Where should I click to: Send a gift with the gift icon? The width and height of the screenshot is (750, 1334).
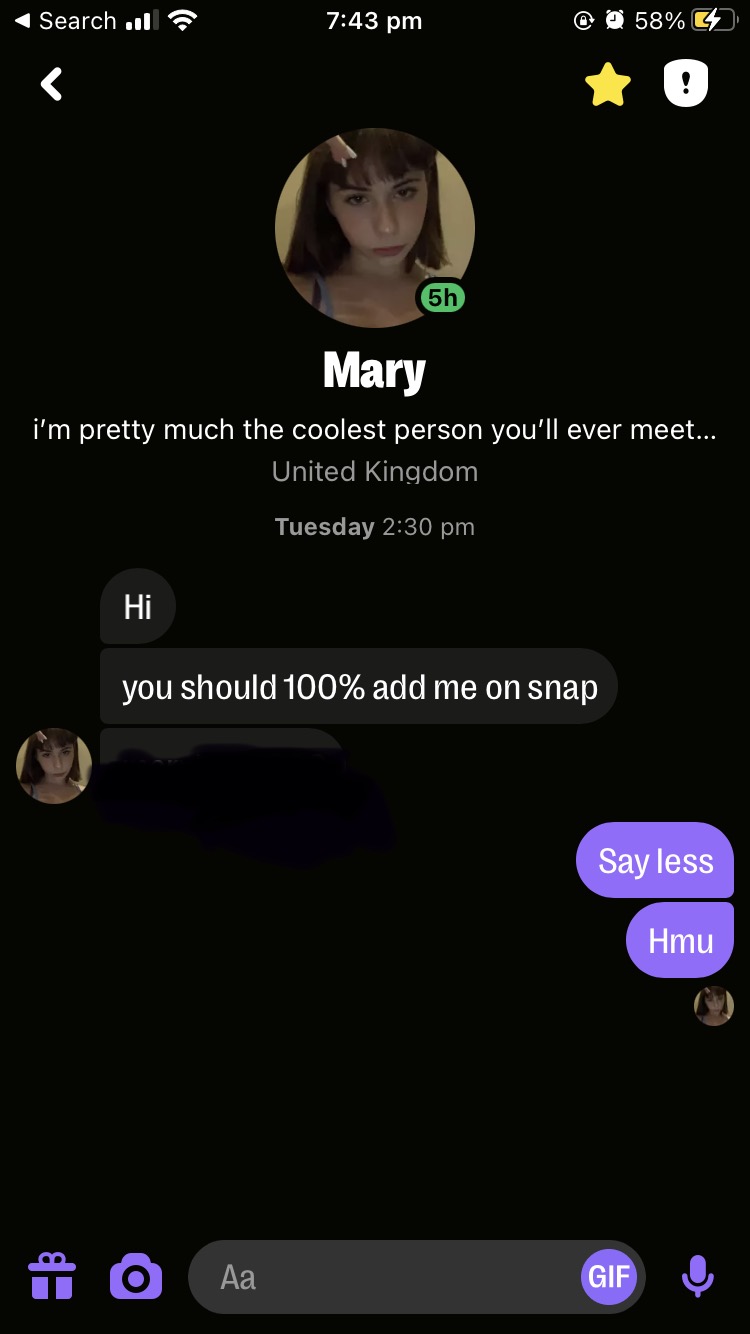tap(51, 1276)
